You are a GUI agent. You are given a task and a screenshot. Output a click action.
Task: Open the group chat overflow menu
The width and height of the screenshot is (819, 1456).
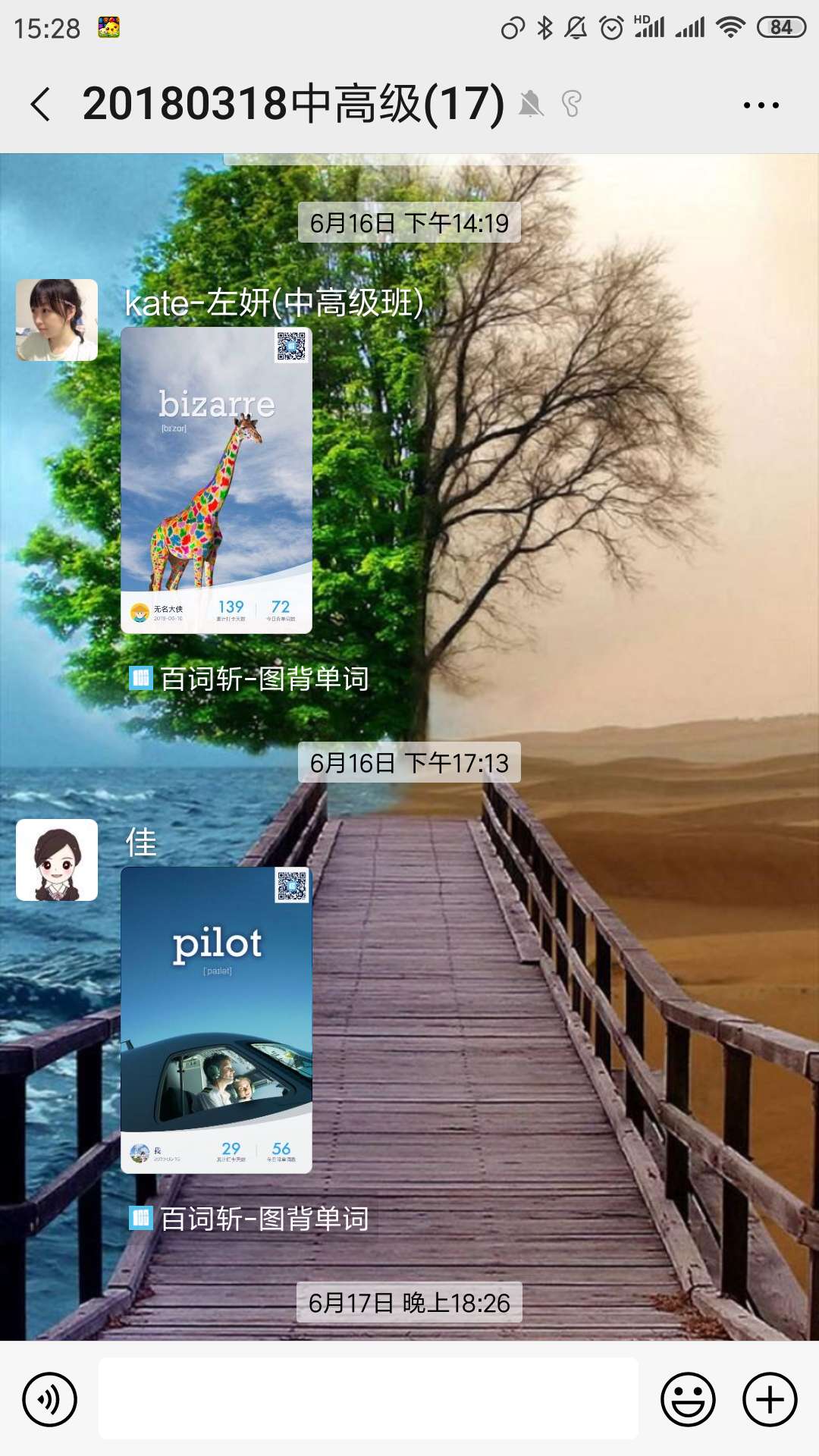761,105
